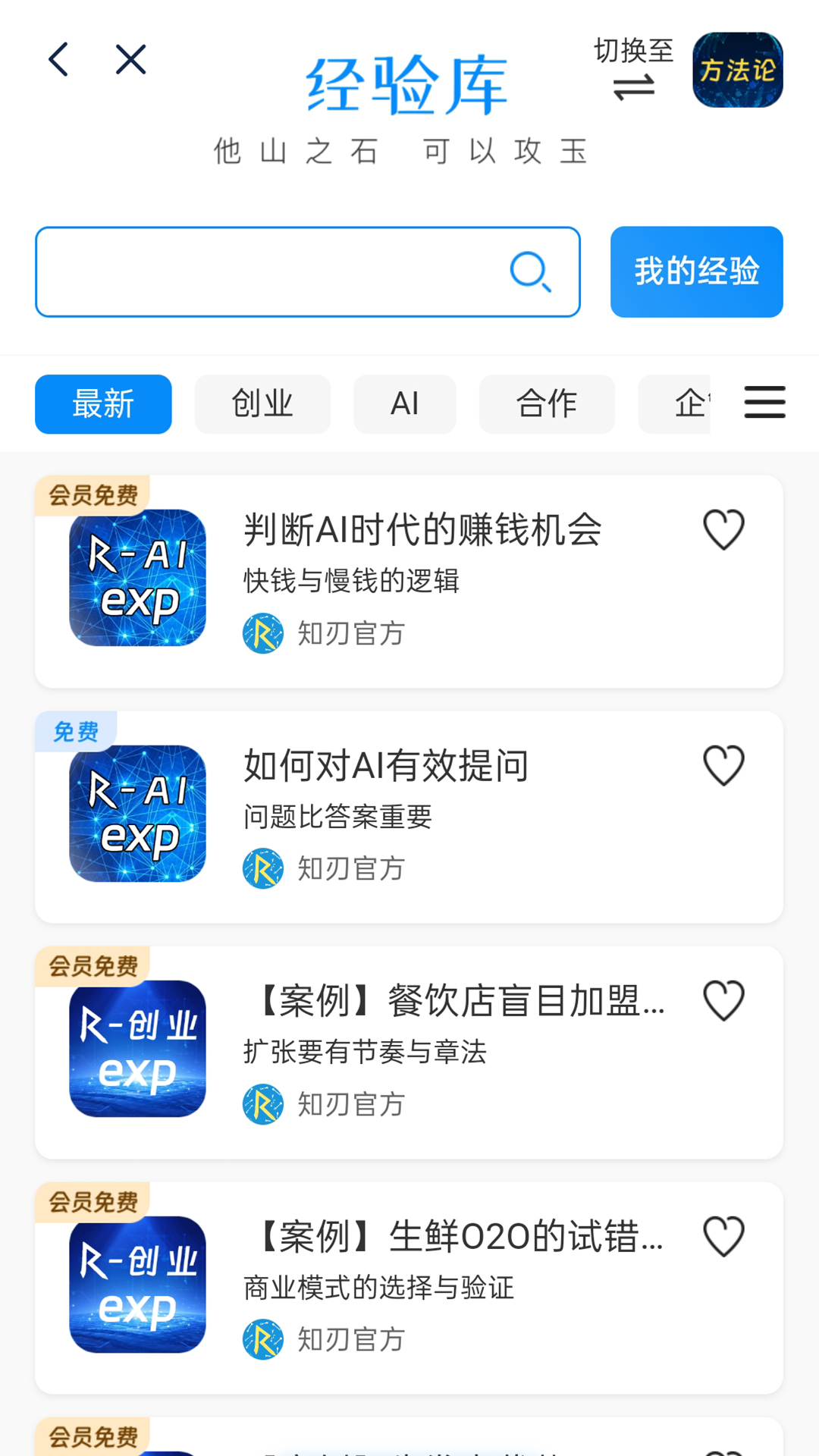Open the 合作 category
The height and width of the screenshot is (1456, 819).
point(547,404)
